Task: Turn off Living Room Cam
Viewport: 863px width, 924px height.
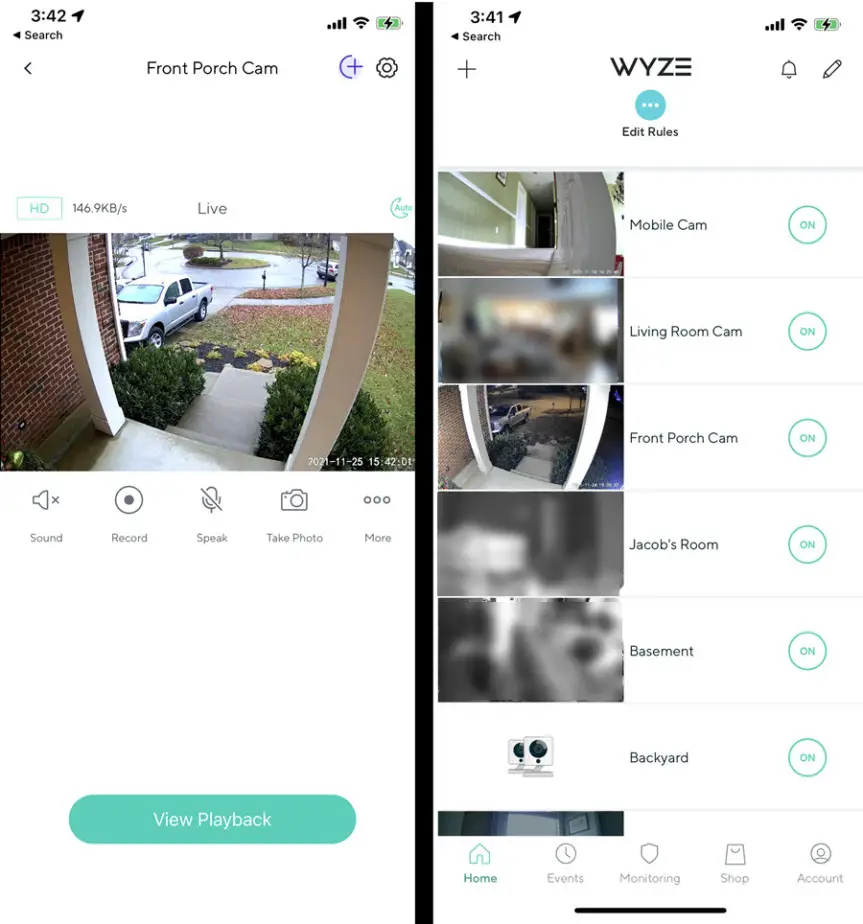Action: click(807, 331)
